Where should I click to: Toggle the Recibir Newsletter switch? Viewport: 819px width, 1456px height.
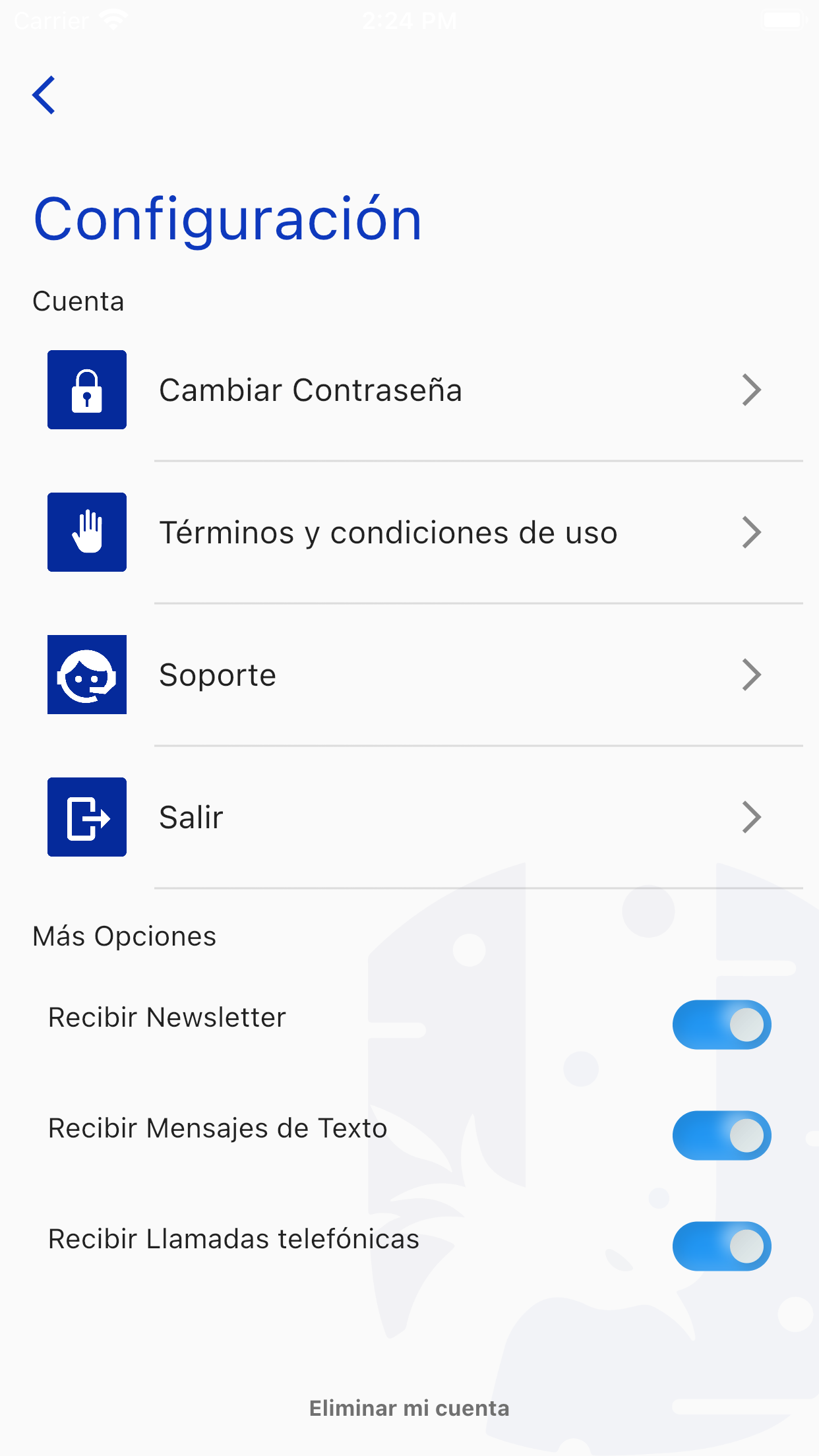click(721, 1025)
